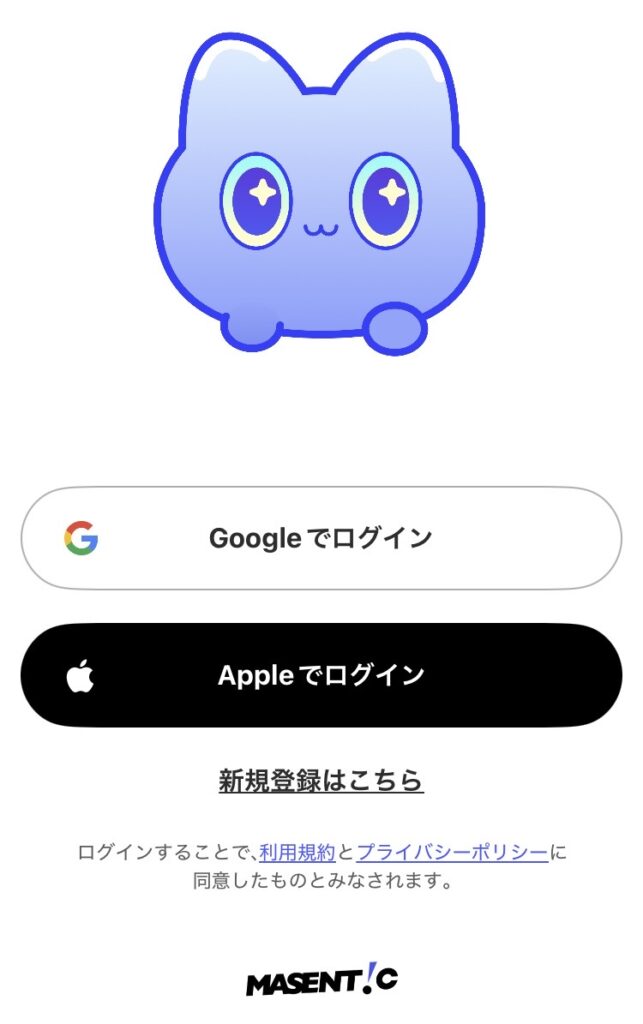Image resolution: width=643 pixels, height=1024 pixels.
Task: Log in with the Google button
Action: (x=321, y=538)
